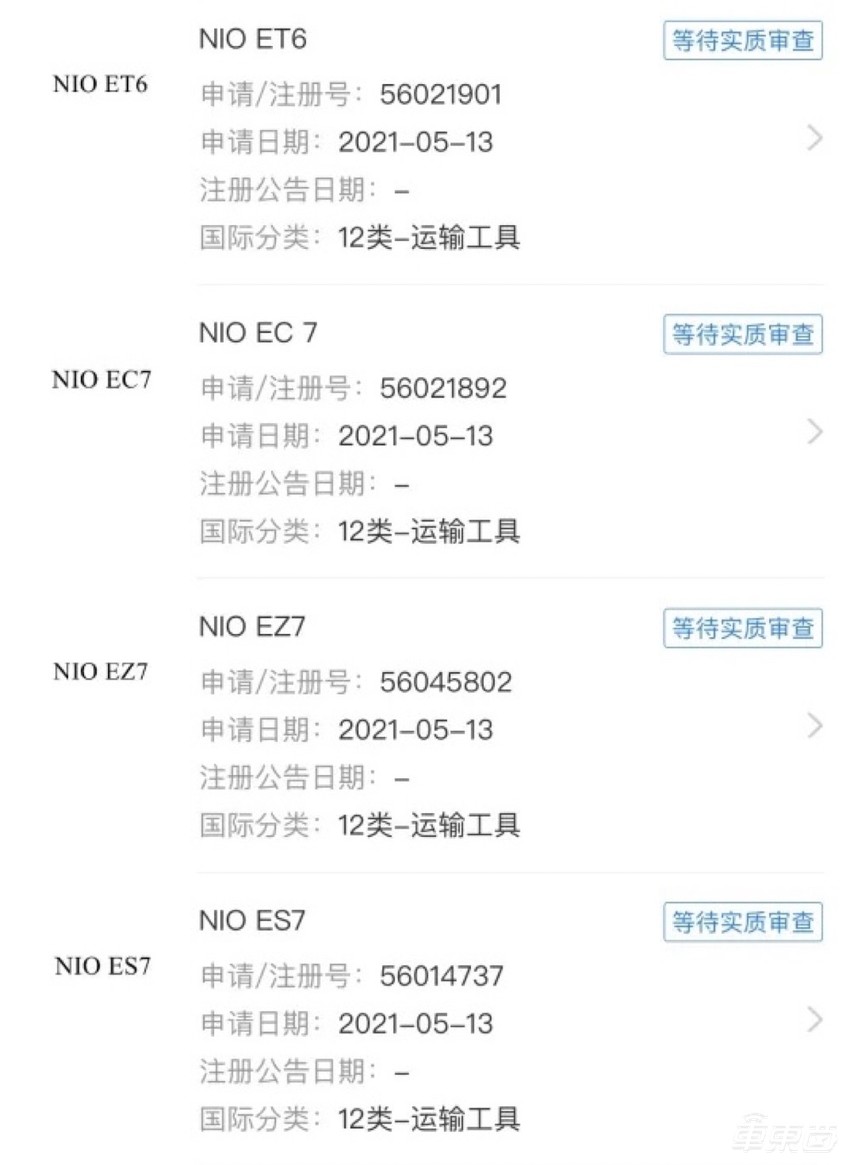This screenshot has width=850, height=1165.
Task: Click the 等待实质审查 status badge for NIO EC 7
Action: (743, 335)
